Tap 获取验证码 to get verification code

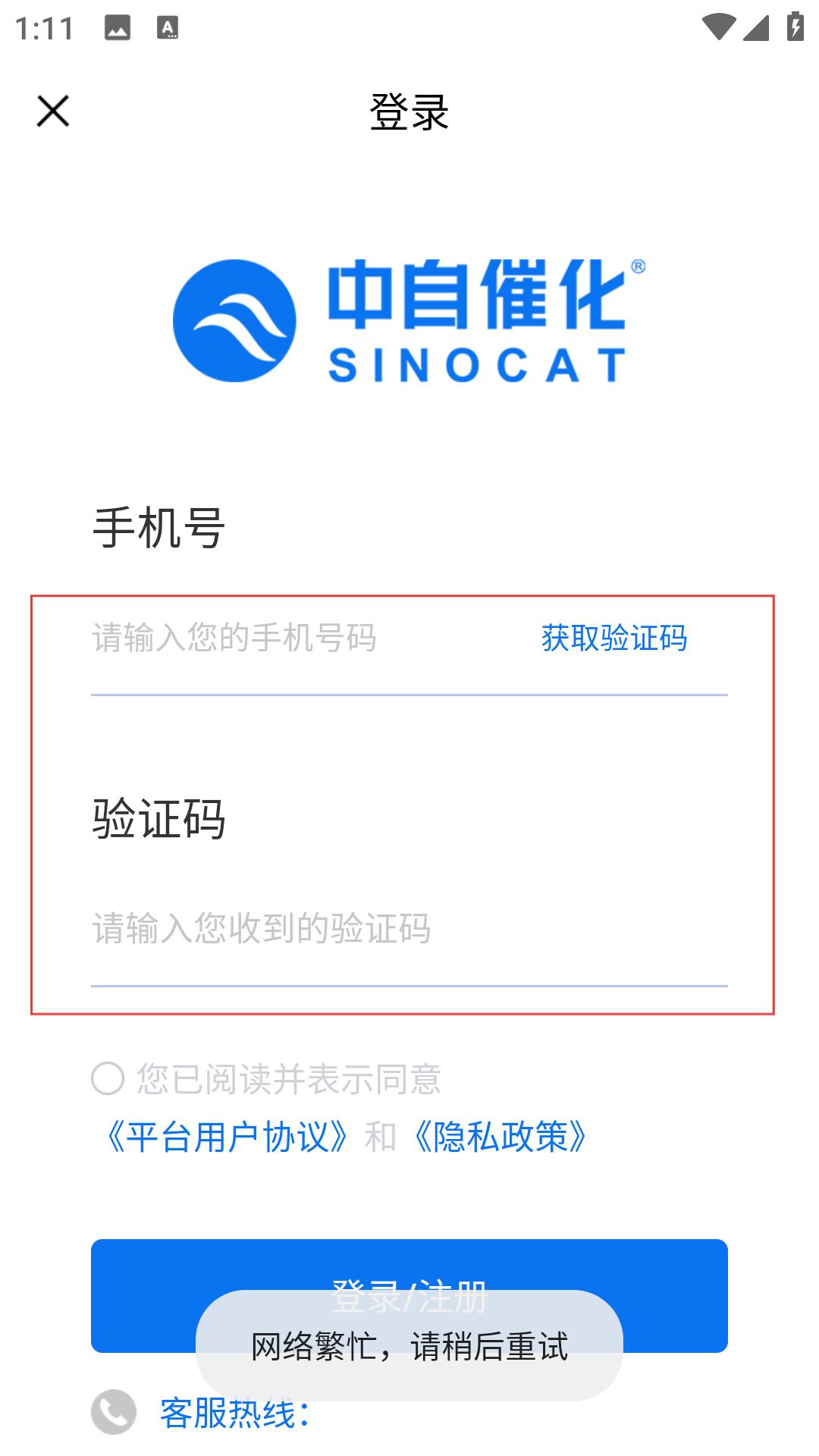click(614, 639)
